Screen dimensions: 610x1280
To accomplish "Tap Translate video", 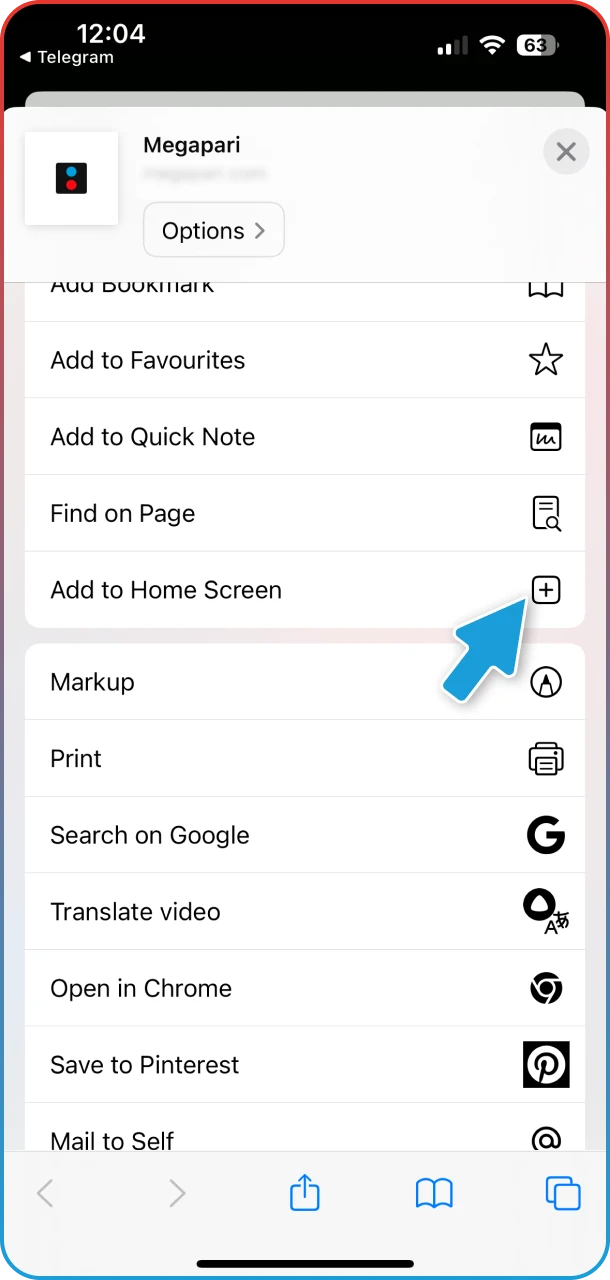I will coord(304,912).
